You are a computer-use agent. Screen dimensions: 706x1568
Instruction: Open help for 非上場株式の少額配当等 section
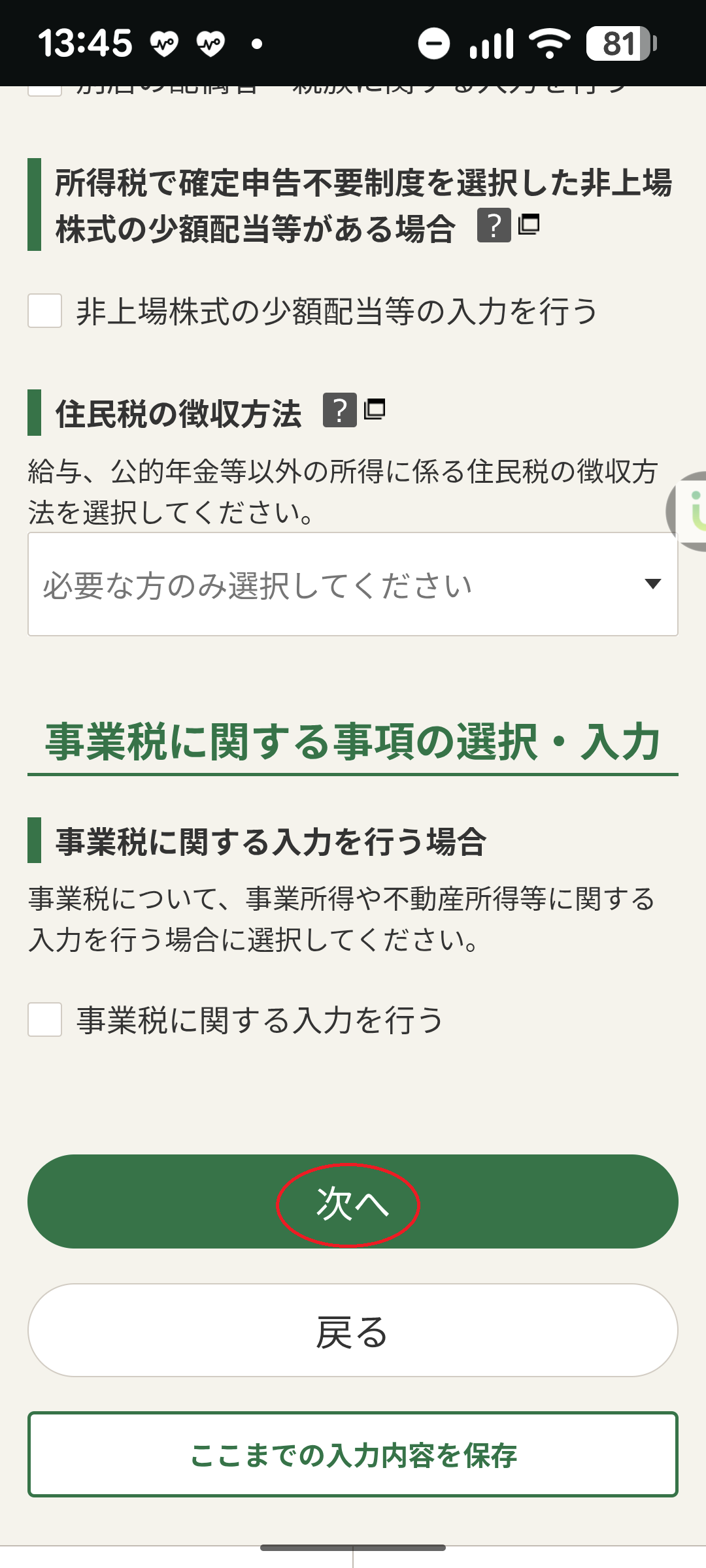pyautogui.click(x=494, y=225)
